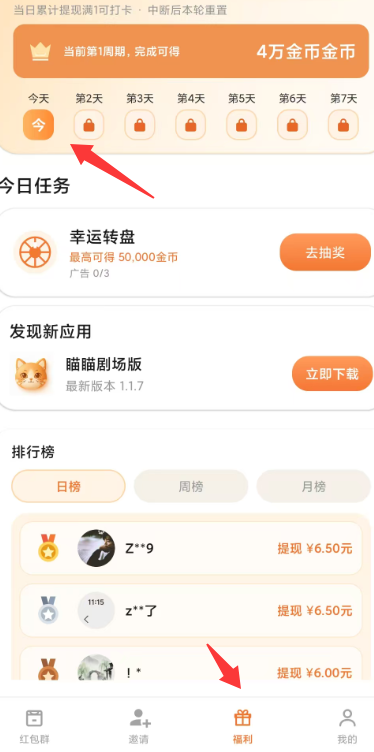Switch to the 月榜 ranking tab
This screenshot has width=374, height=752.
coord(314,486)
